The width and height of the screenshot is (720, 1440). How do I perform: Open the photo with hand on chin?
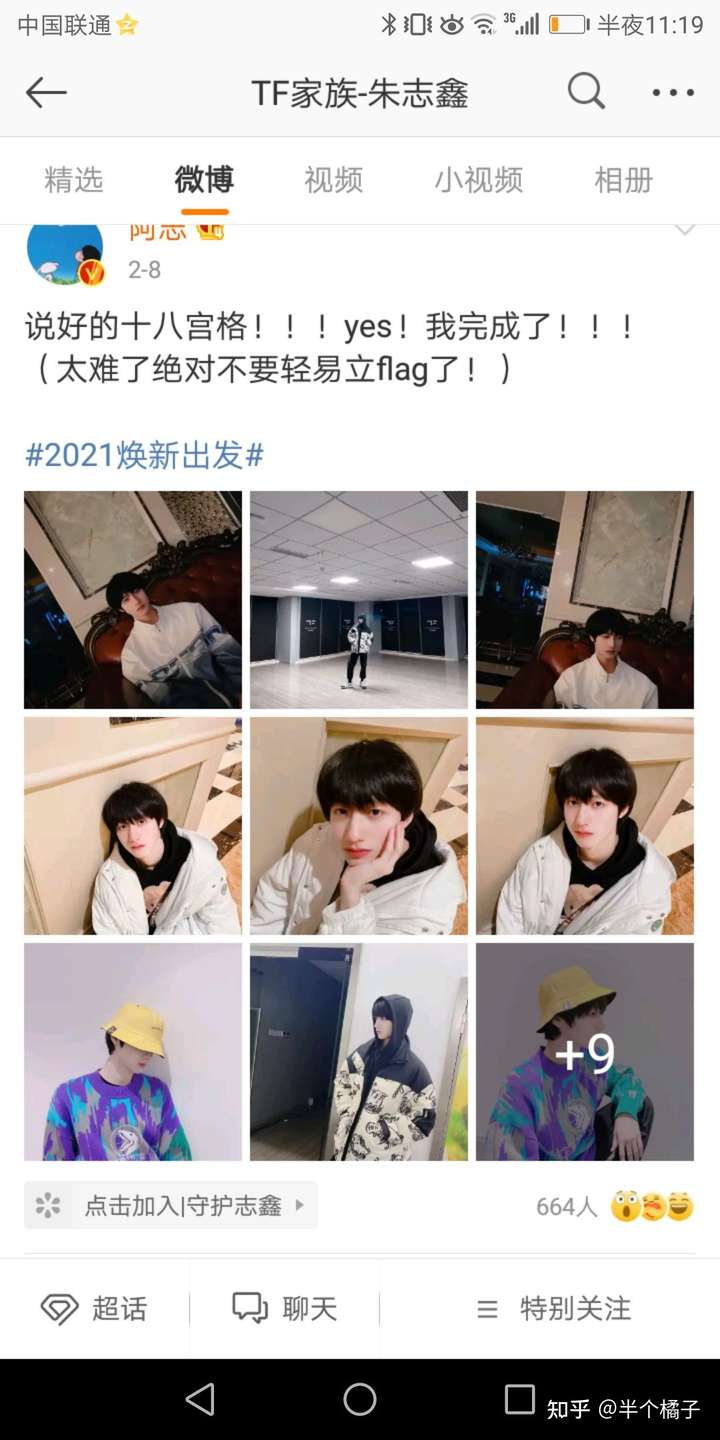[x=359, y=826]
